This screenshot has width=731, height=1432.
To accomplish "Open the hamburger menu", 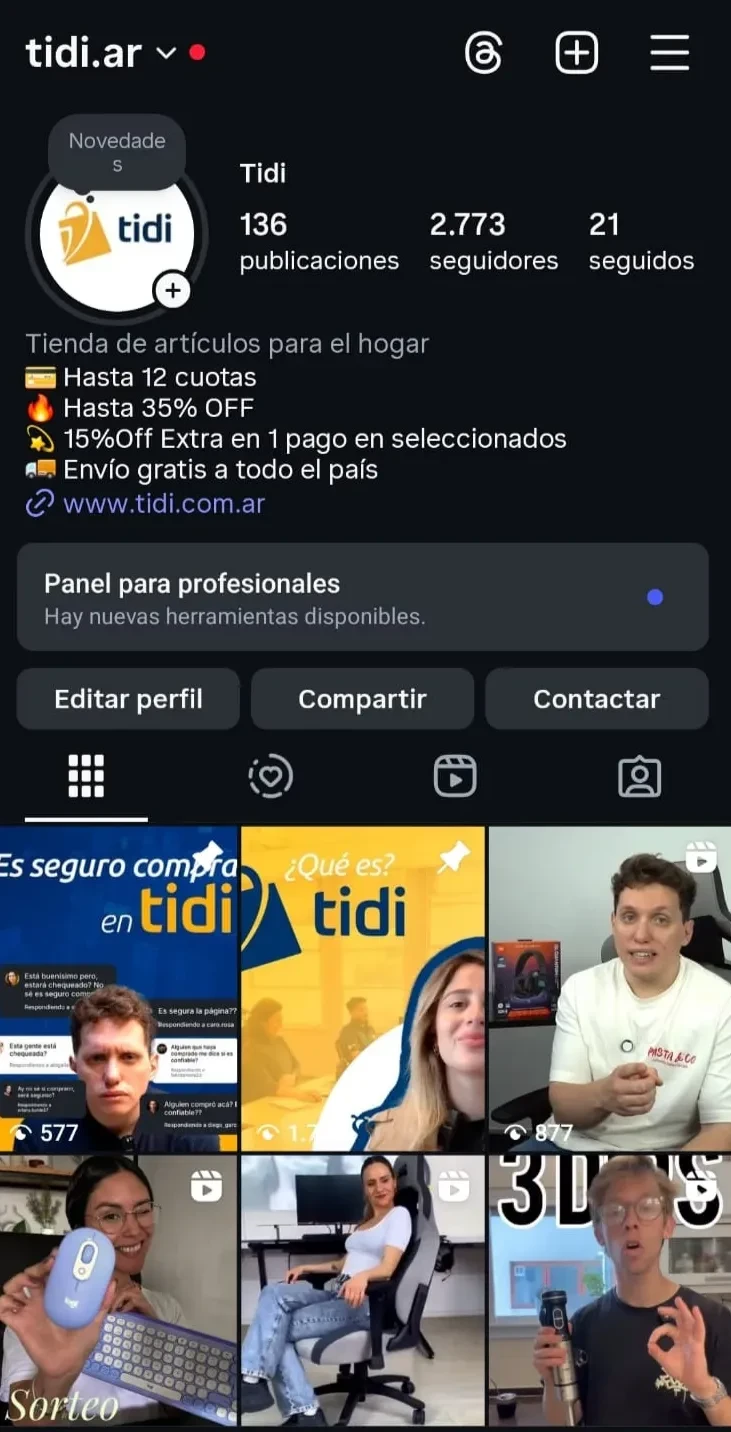I will coord(669,53).
